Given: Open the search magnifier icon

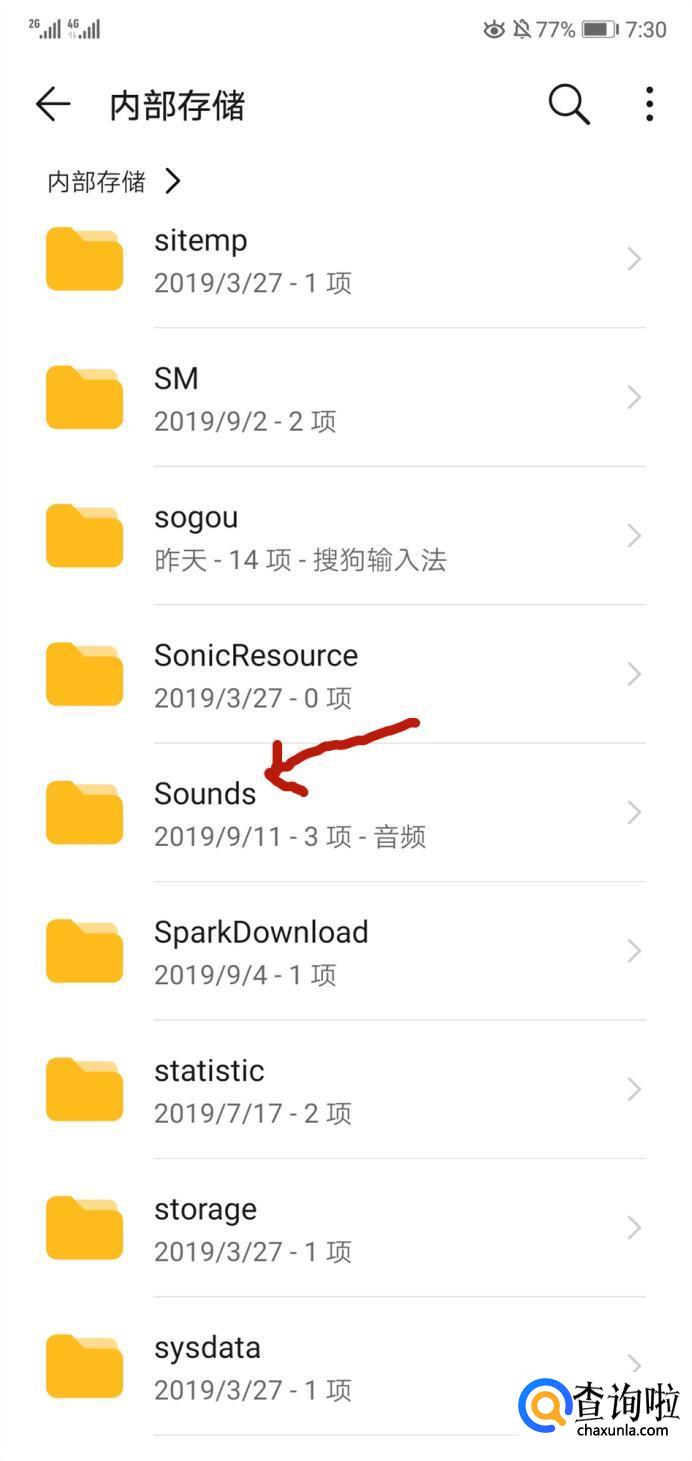Looking at the screenshot, I should pyautogui.click(x=569, y=104).
